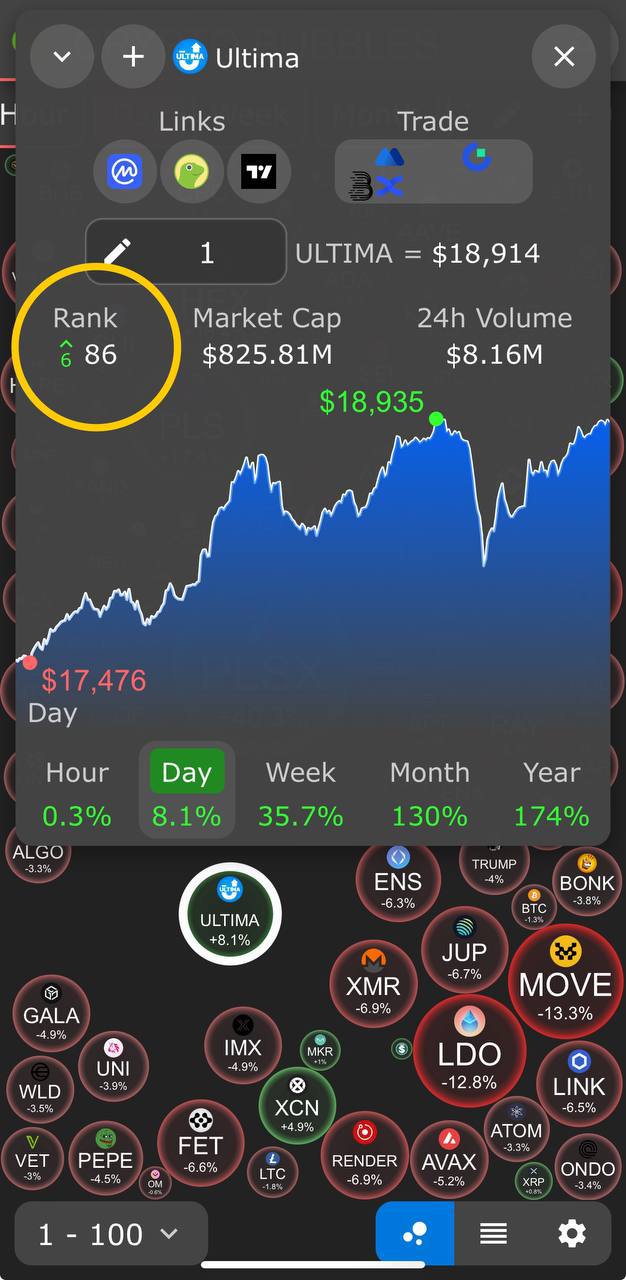Open the TradingView link
The width and height of the screenshot is (626, 1280).
pos(259,172)
